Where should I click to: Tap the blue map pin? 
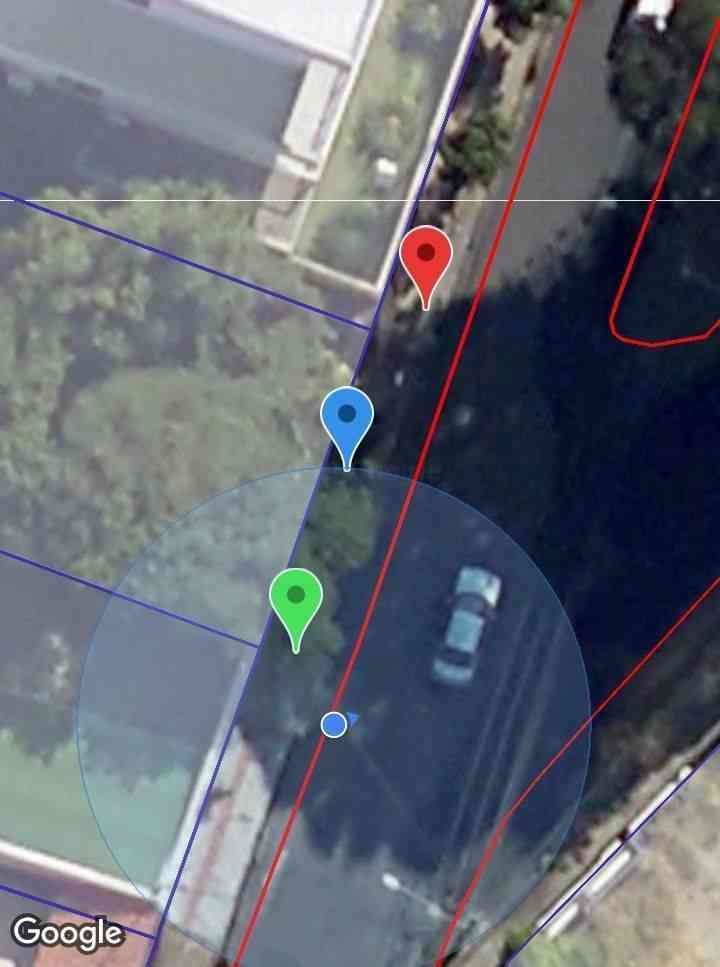(x=347, y=416)
